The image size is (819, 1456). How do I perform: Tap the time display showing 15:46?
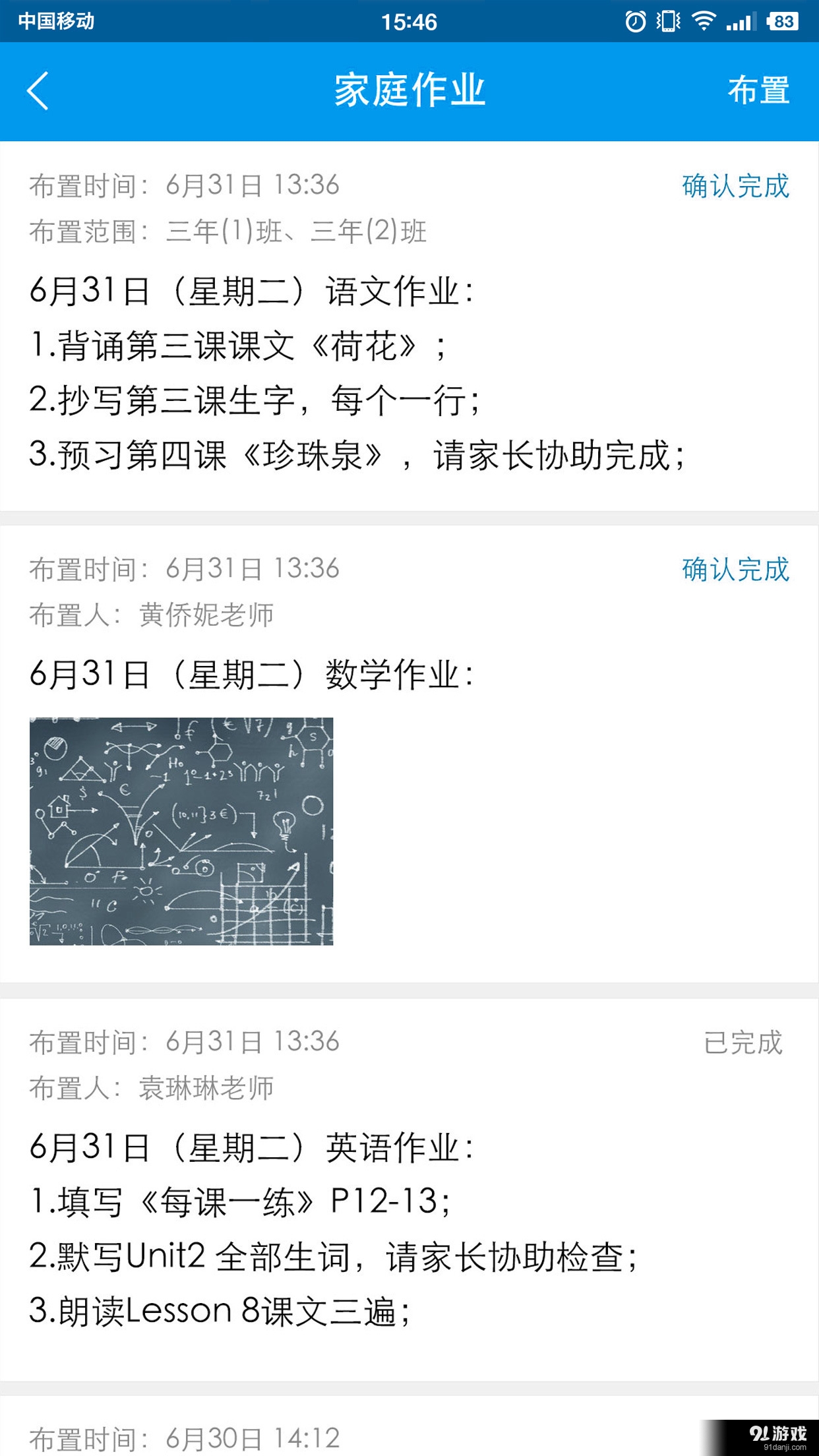point(409,22)
